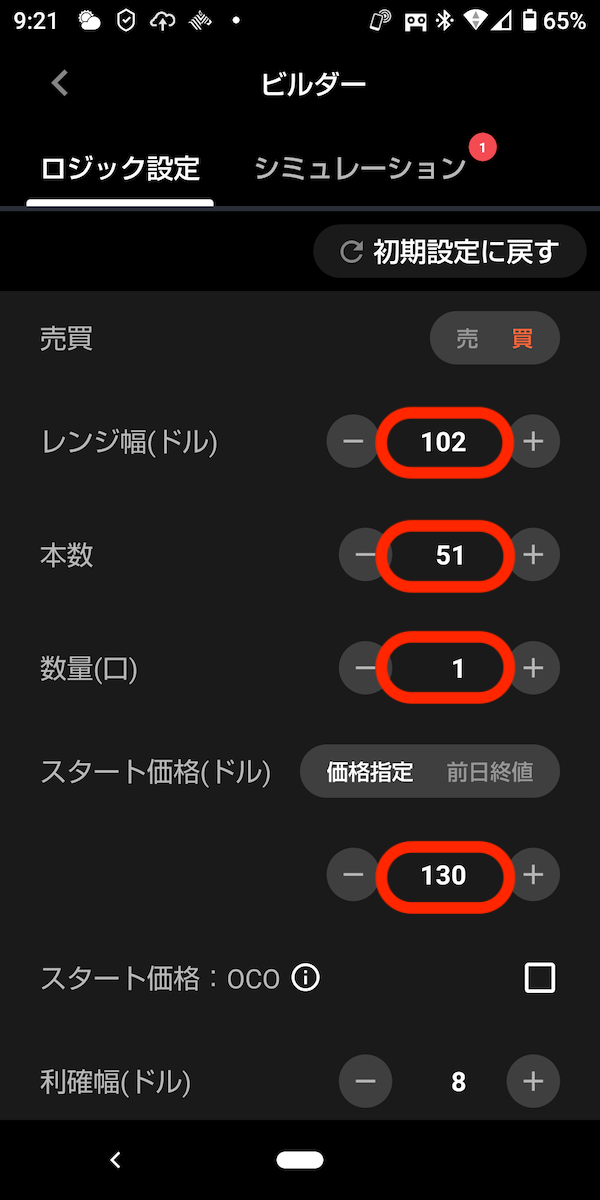Increase the start price 130 with plus

533,875
